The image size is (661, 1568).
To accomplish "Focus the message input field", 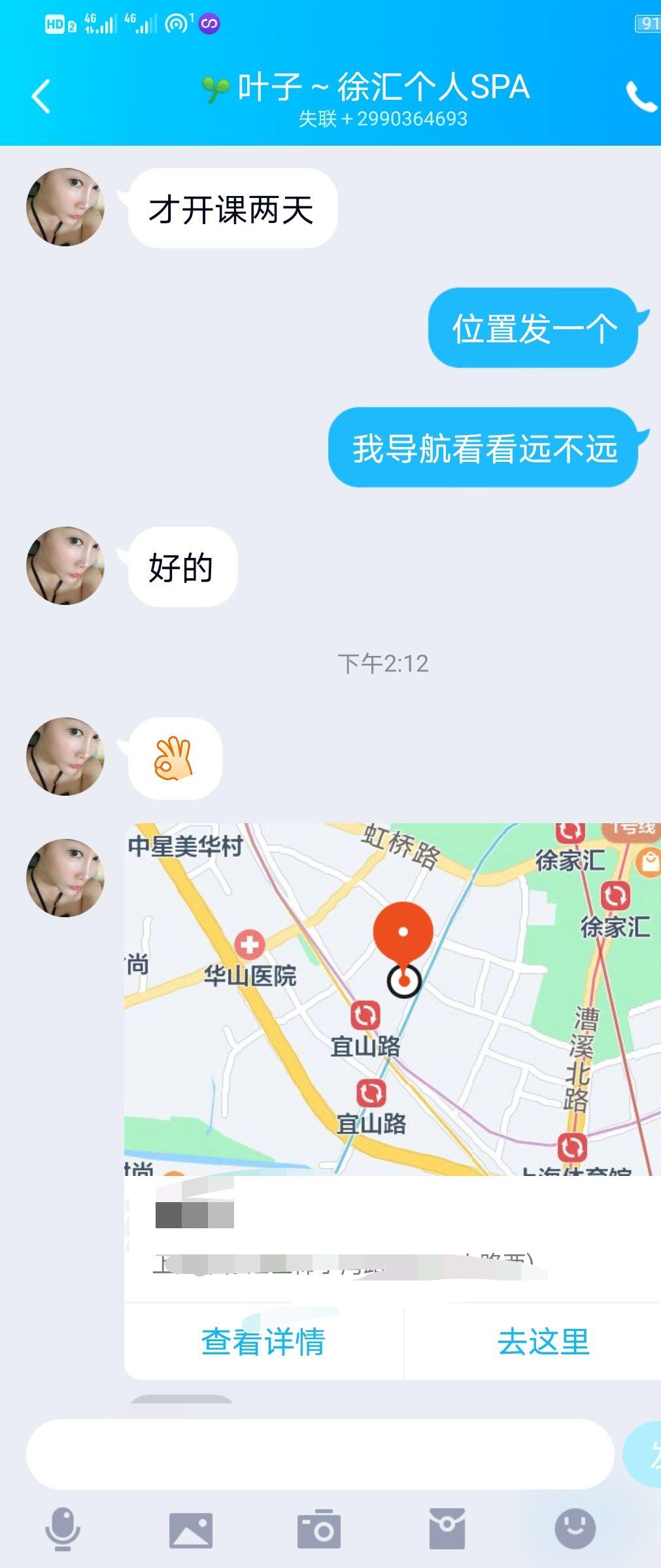I will [x=320, y=1454].
